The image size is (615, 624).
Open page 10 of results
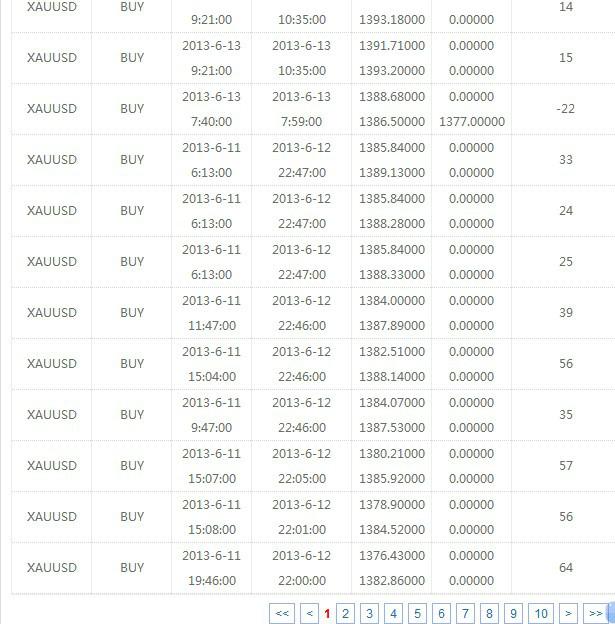(541, 613)
